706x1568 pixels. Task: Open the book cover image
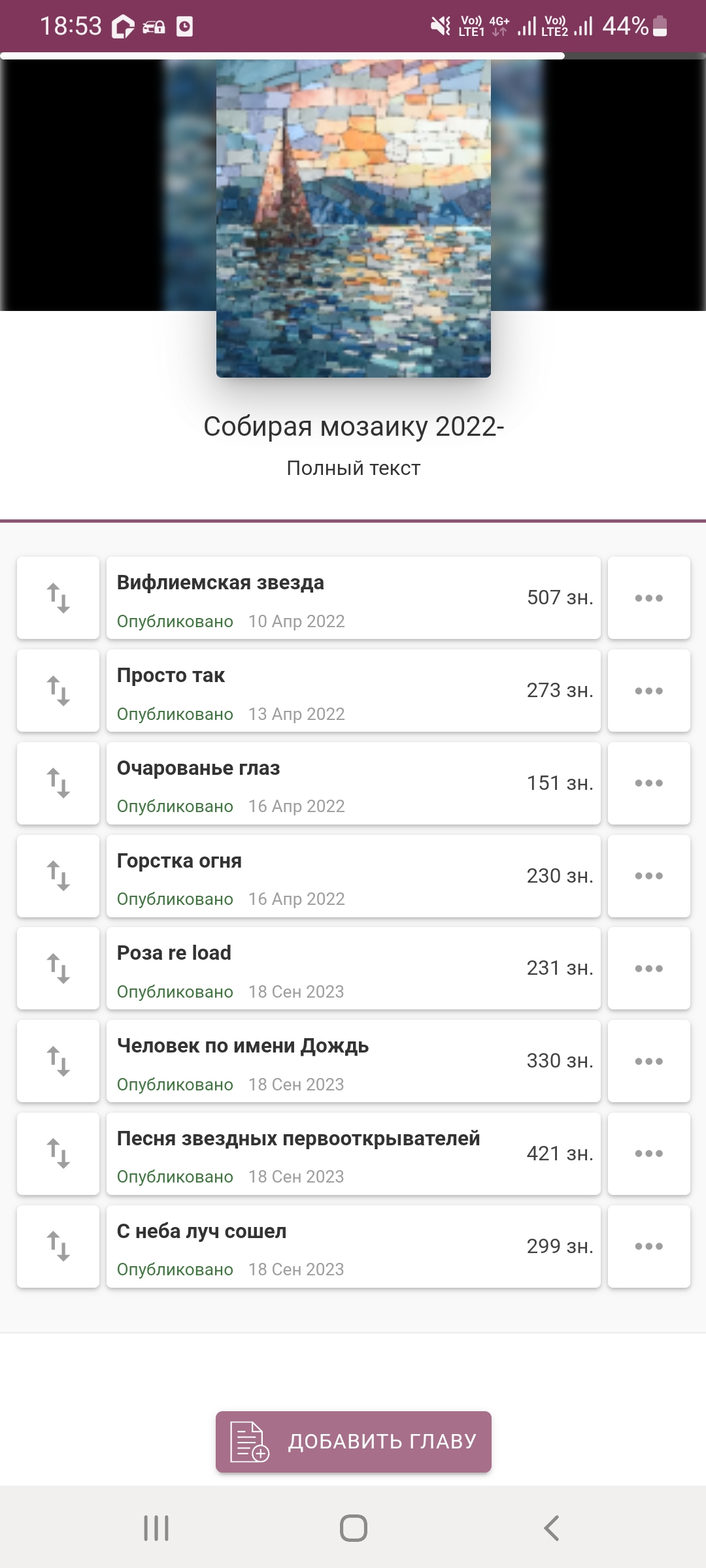[354, 218]
